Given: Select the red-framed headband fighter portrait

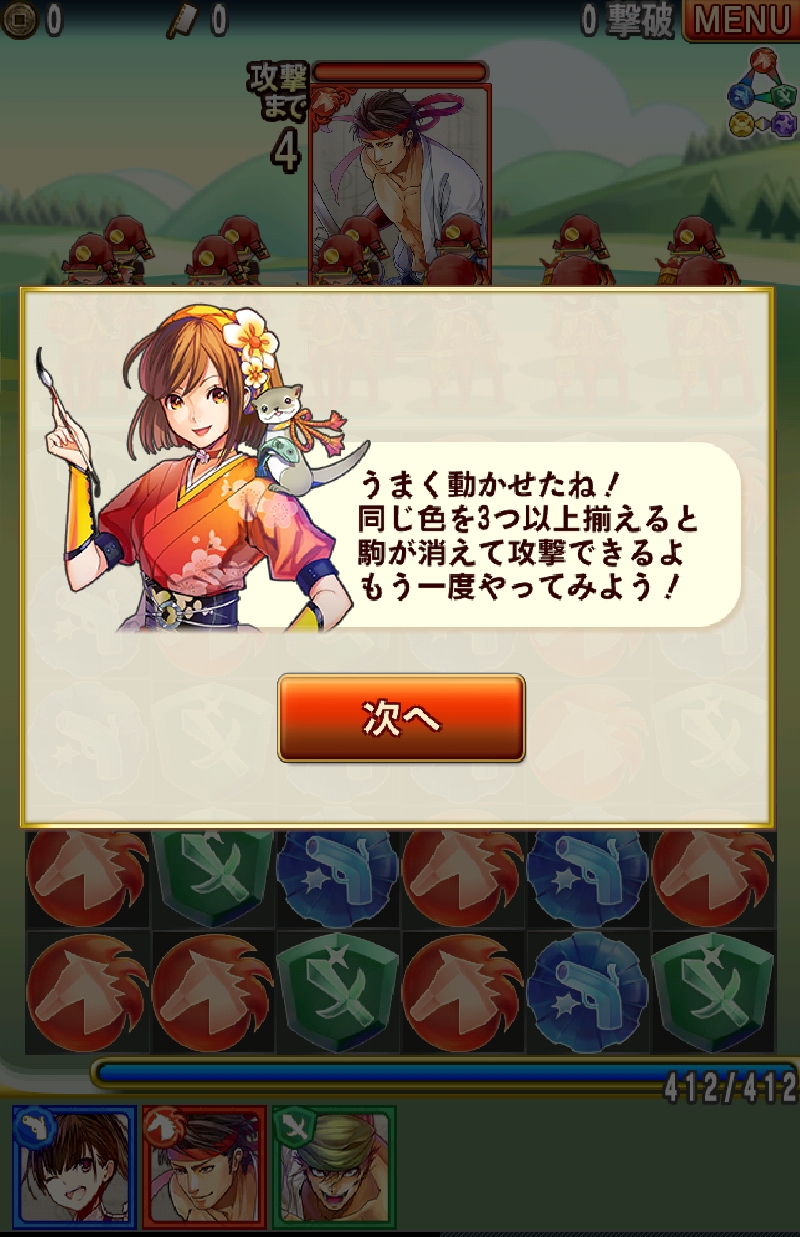Looking at the screenshot, I should tap(204, 1166).
